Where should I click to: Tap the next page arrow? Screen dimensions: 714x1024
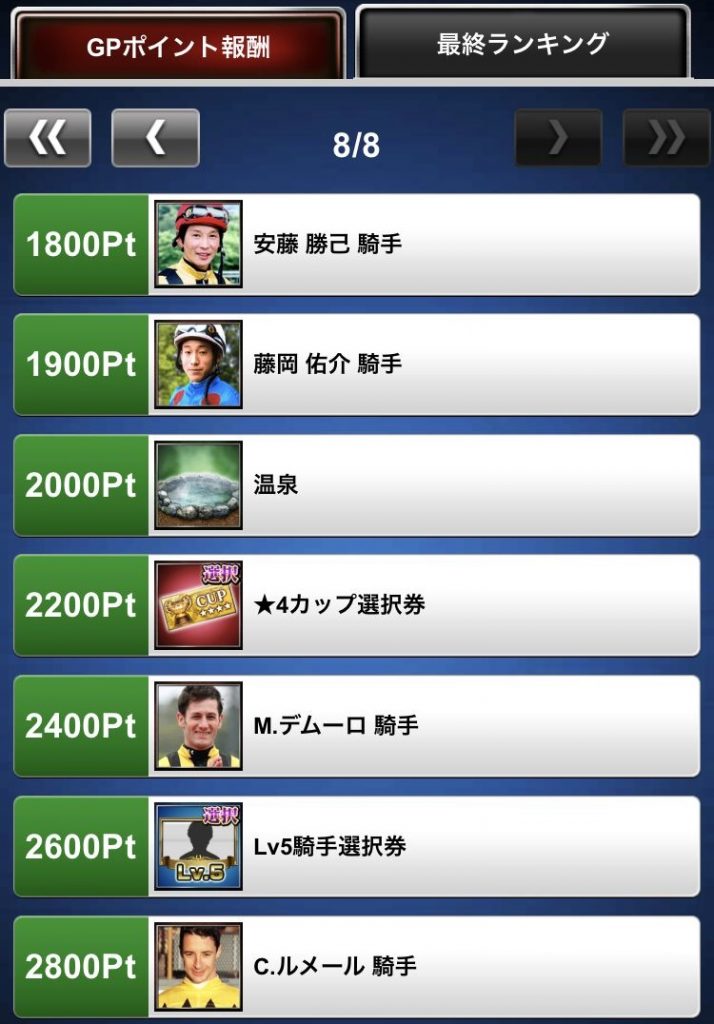point(558,138)
